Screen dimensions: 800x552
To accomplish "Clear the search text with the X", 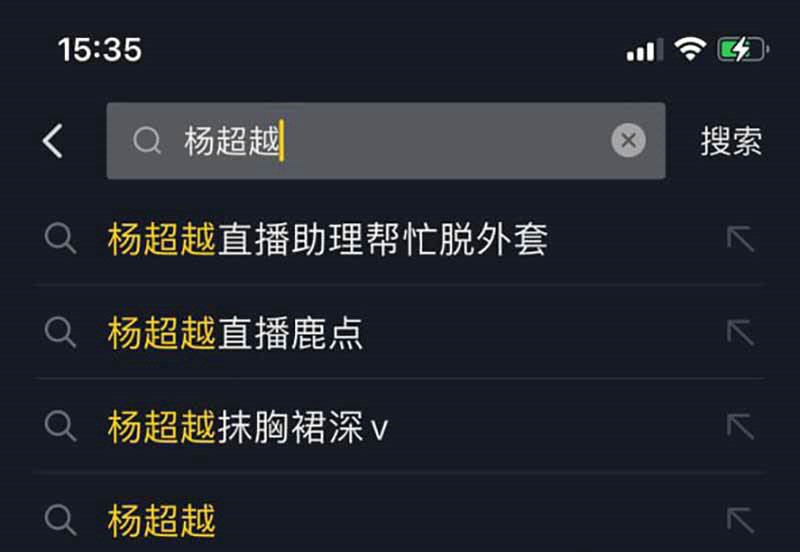I will point(628,141).
